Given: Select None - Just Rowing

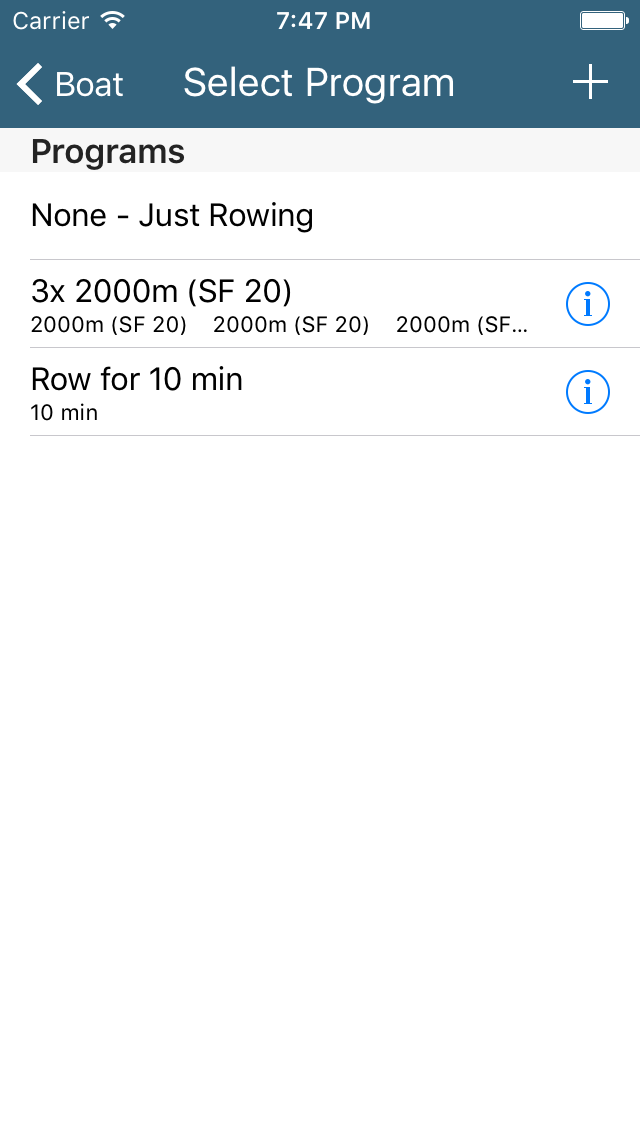Looking at the screenshot, I should click(x=320, y=215).
